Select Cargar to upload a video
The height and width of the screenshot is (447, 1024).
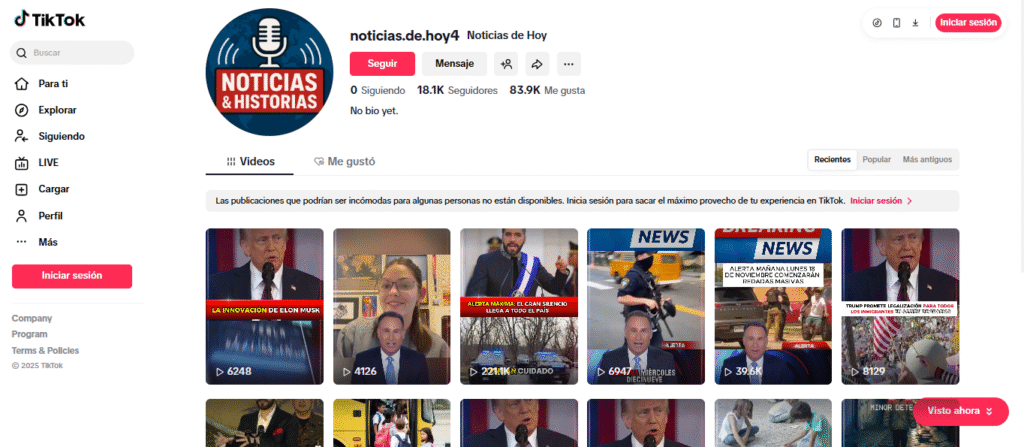pos(53,189)
